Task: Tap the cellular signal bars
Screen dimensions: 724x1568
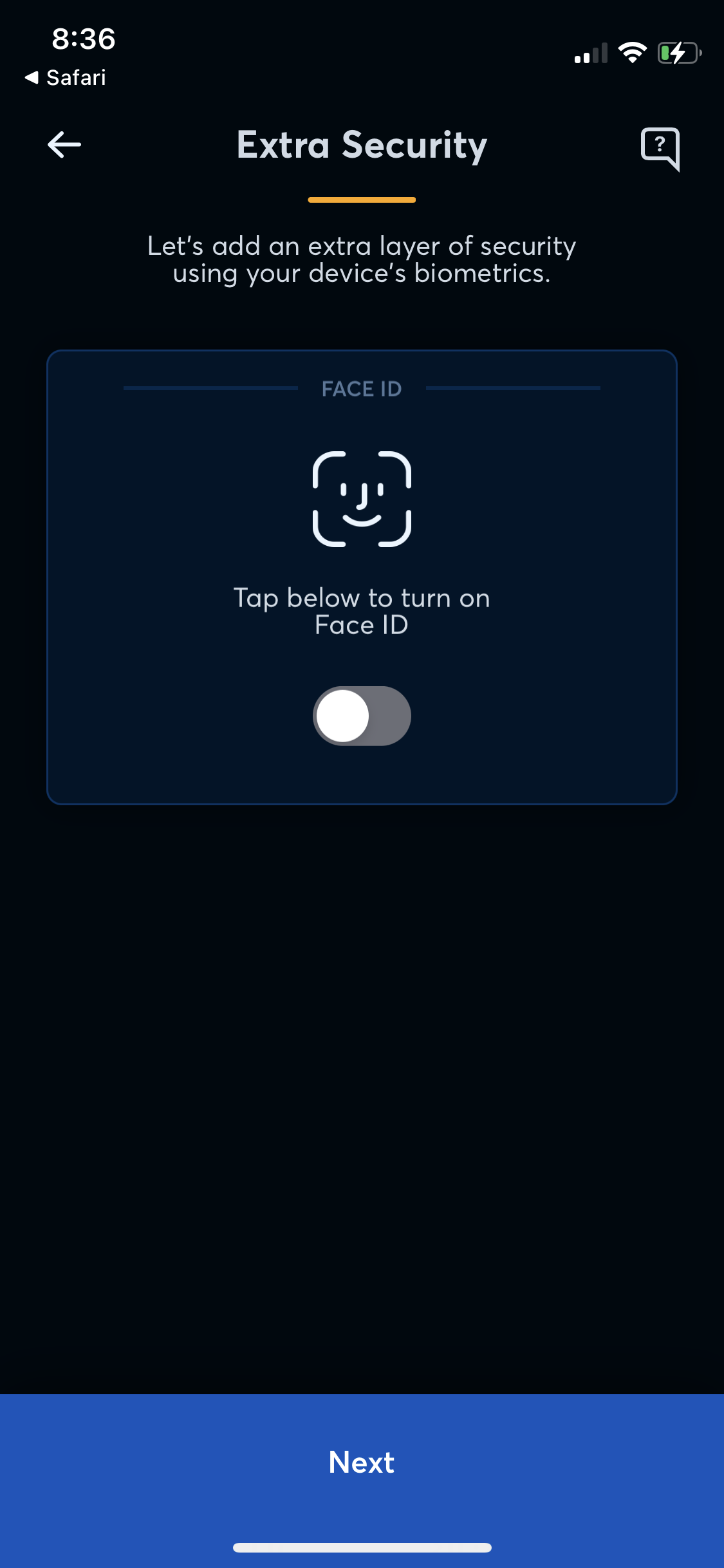Action: pos(589,54)
